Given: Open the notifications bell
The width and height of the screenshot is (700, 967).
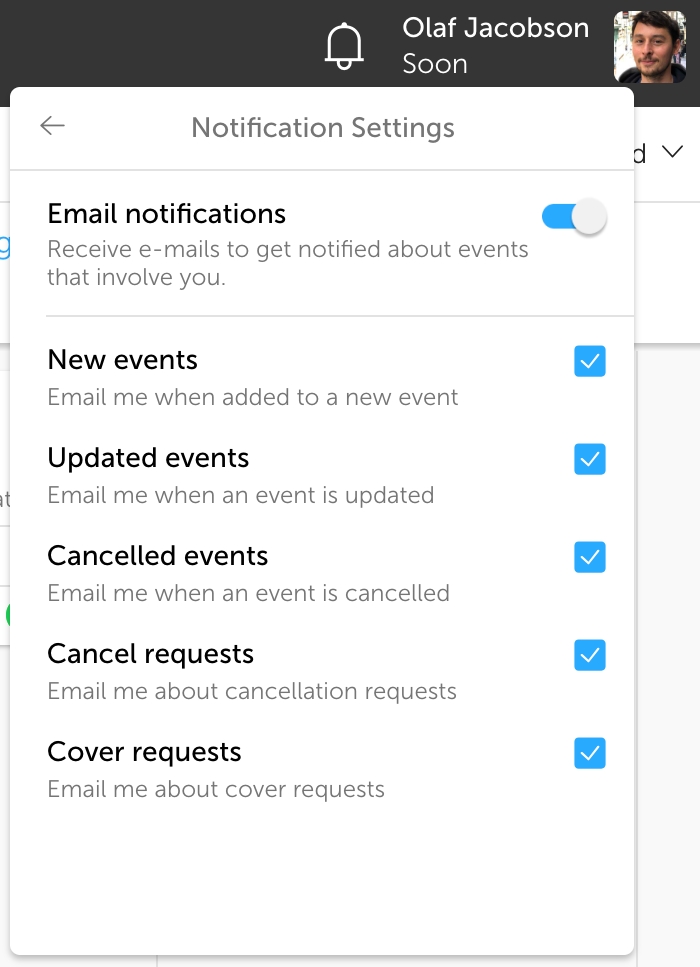Looking at the screenshot, I should click(345, 46).
